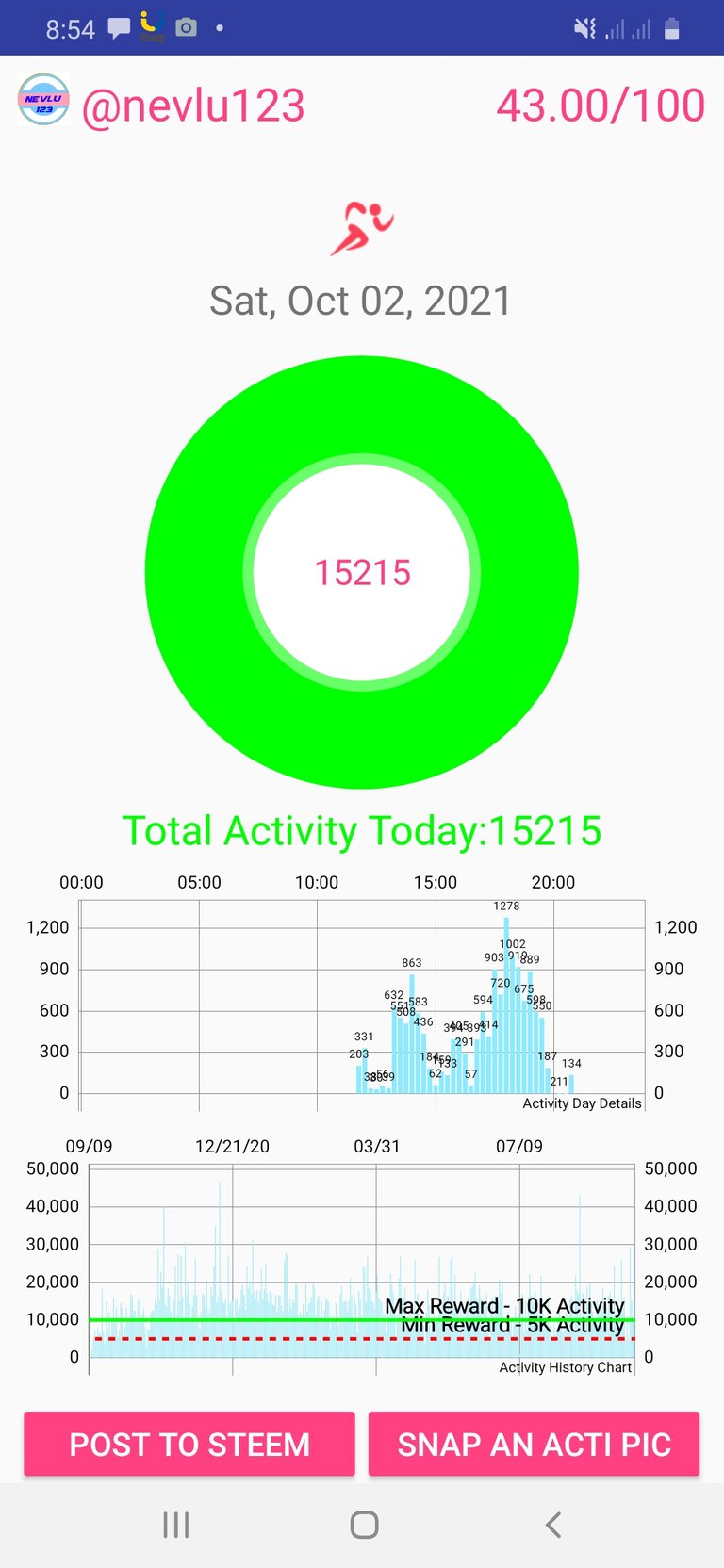Open the @nevlu123 profile avatar
The width and height of the screenshot is (724, 1568).
tap(43, 100)
